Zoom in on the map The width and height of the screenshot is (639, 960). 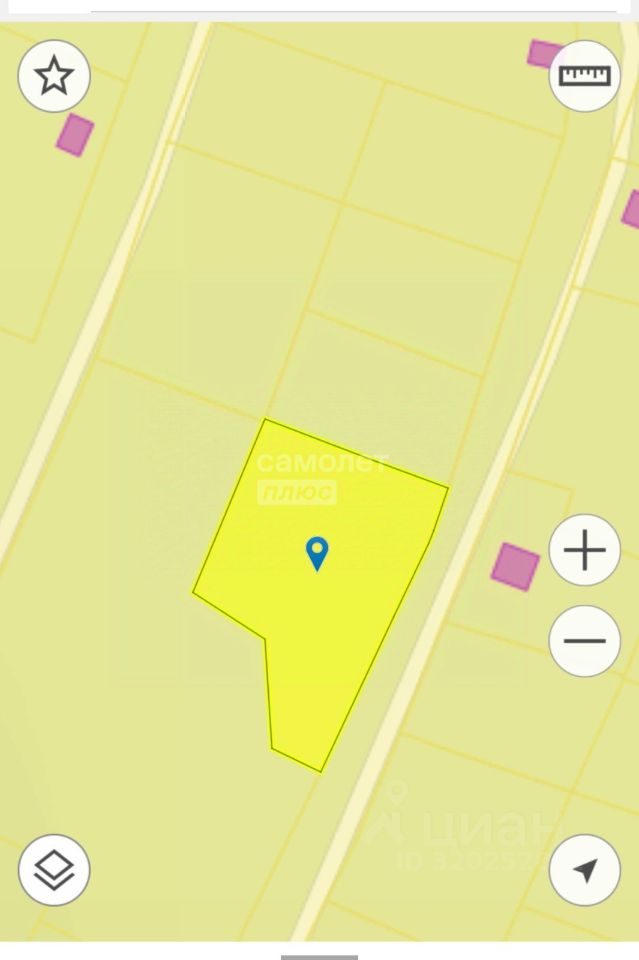point(584,550)
